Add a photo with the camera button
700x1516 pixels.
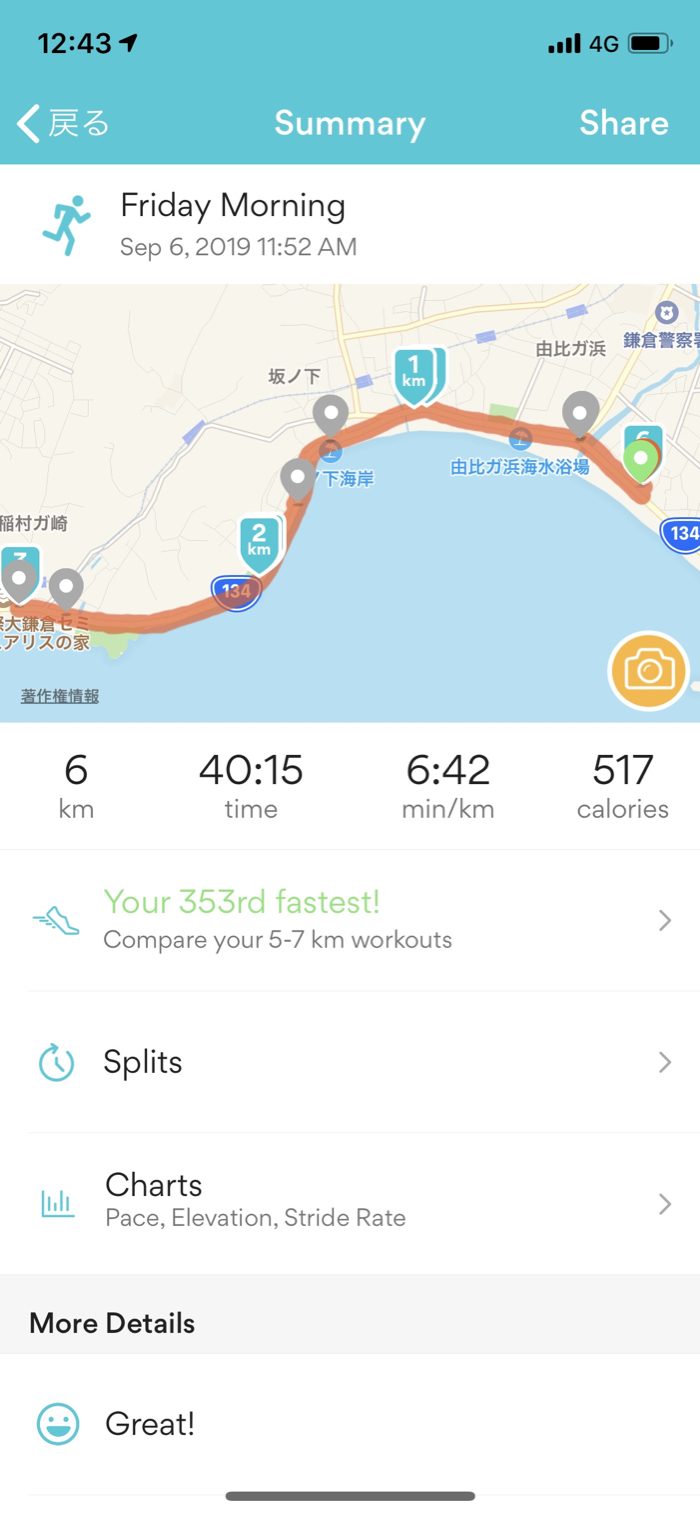point(649,670)
